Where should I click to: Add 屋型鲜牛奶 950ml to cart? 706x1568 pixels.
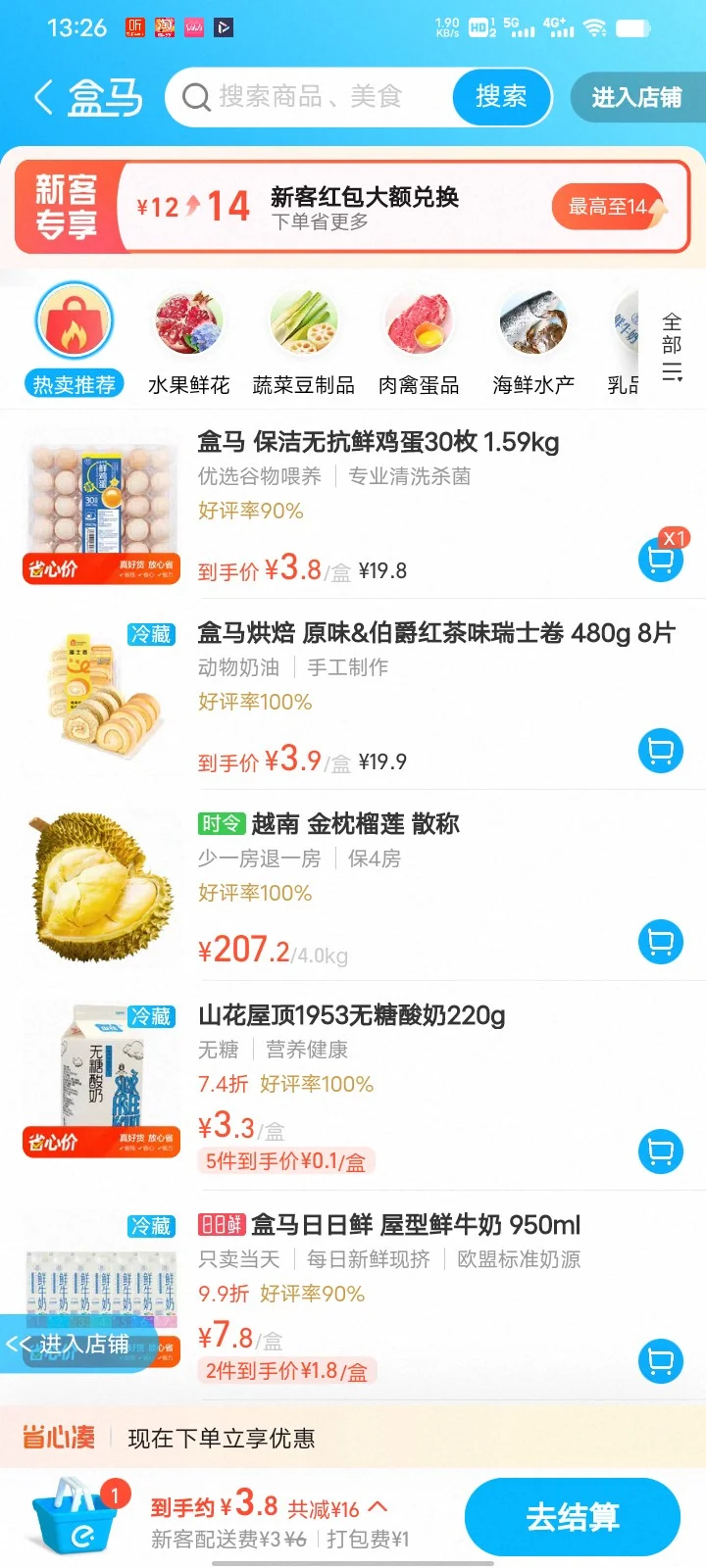[x=660, y=1360]
